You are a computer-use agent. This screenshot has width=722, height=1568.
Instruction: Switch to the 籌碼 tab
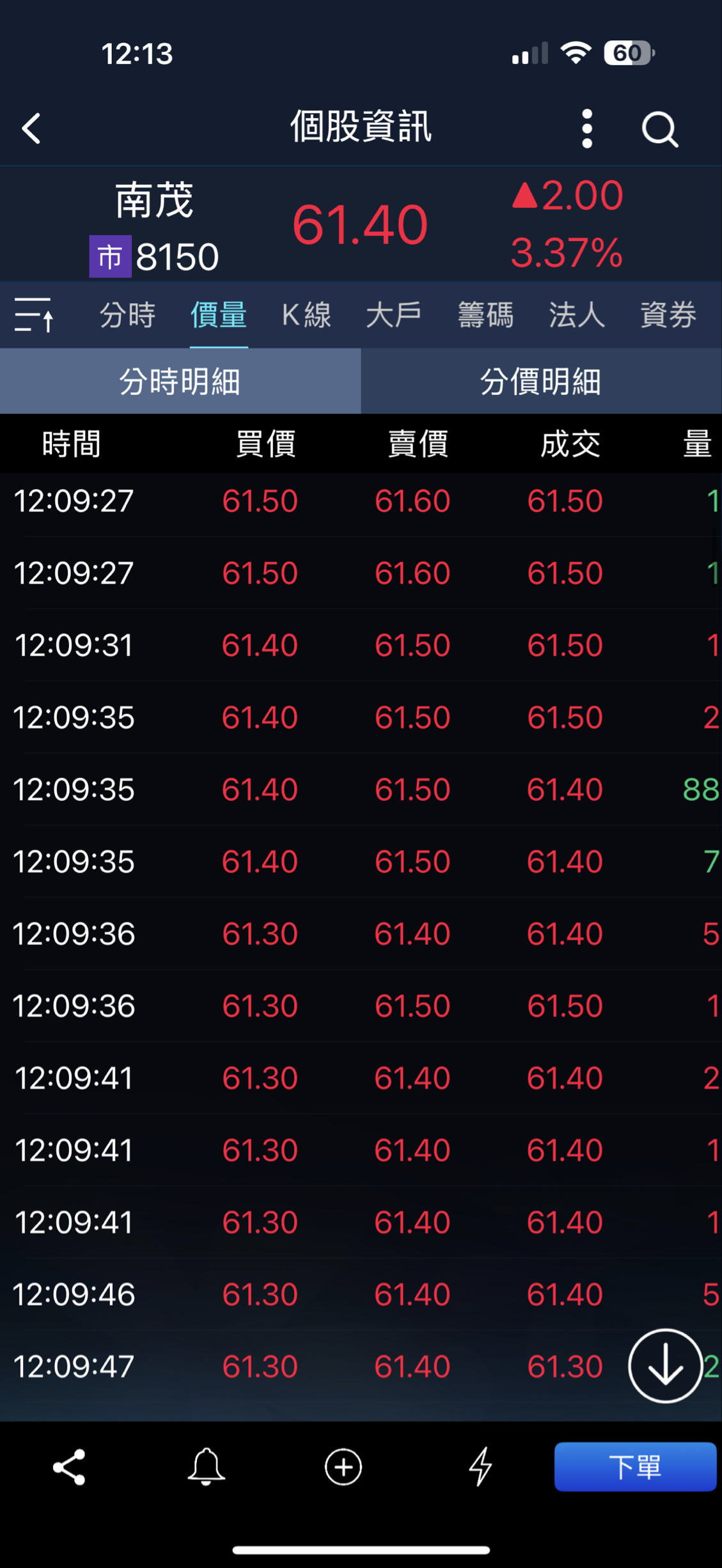pos(485,315)
